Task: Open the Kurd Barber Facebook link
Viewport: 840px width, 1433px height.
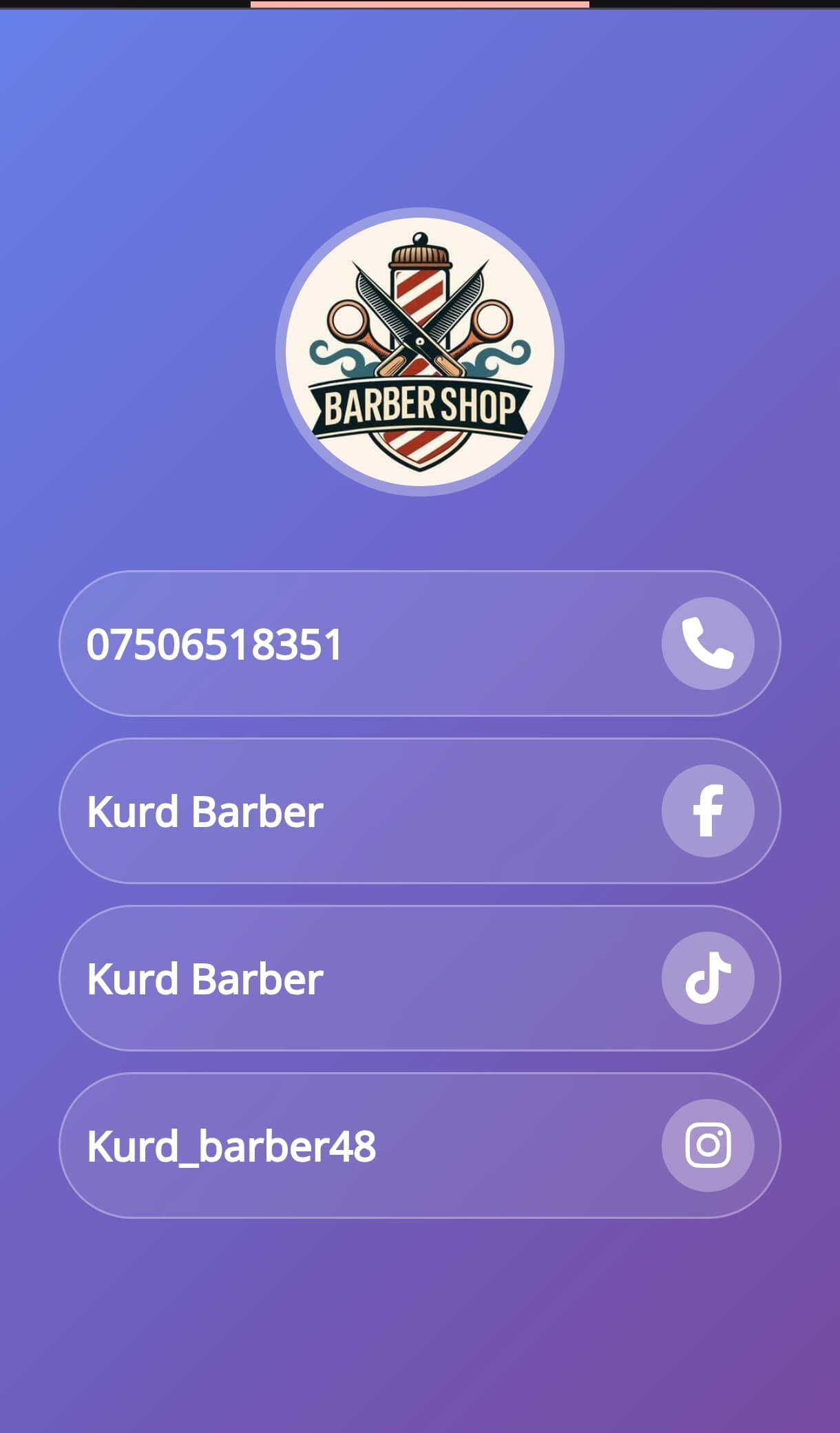Action: coord(419,810)
